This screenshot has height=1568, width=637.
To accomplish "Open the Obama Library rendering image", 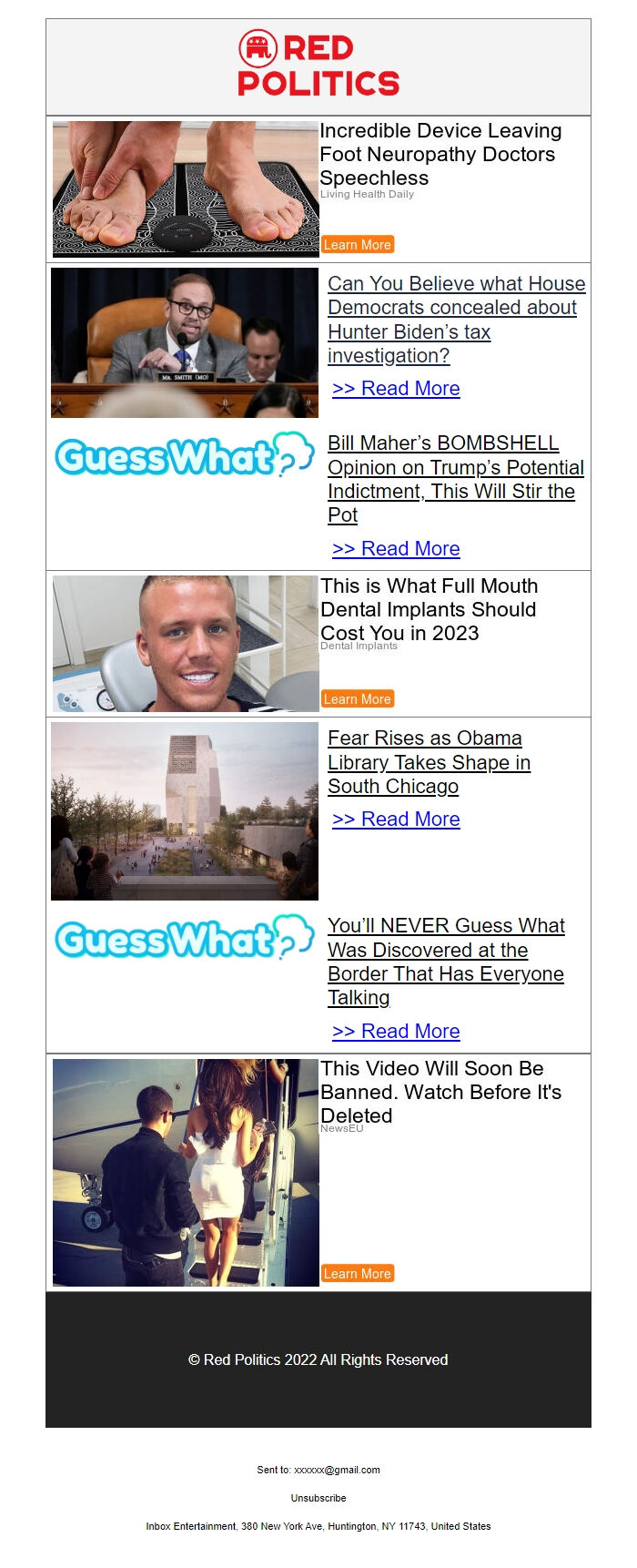I will (185, 811).
